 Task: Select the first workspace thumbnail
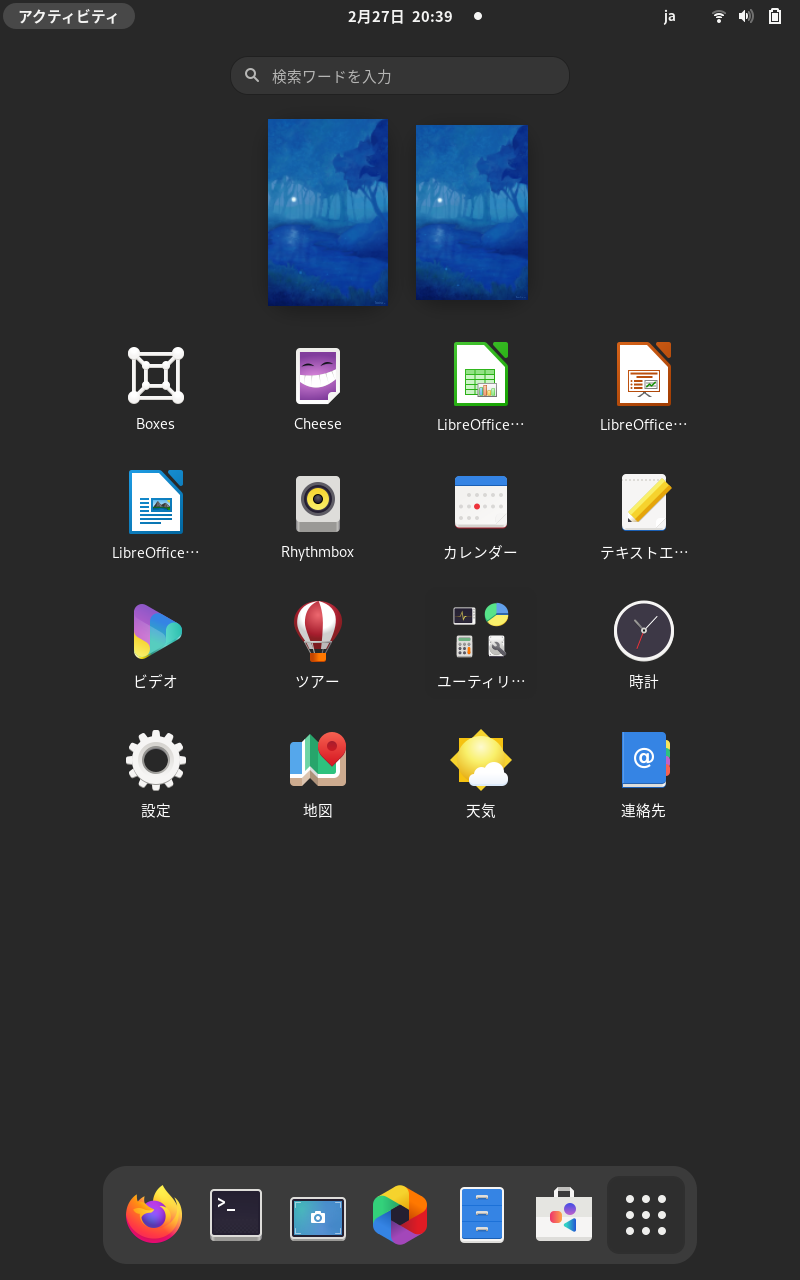click(328, 212)
